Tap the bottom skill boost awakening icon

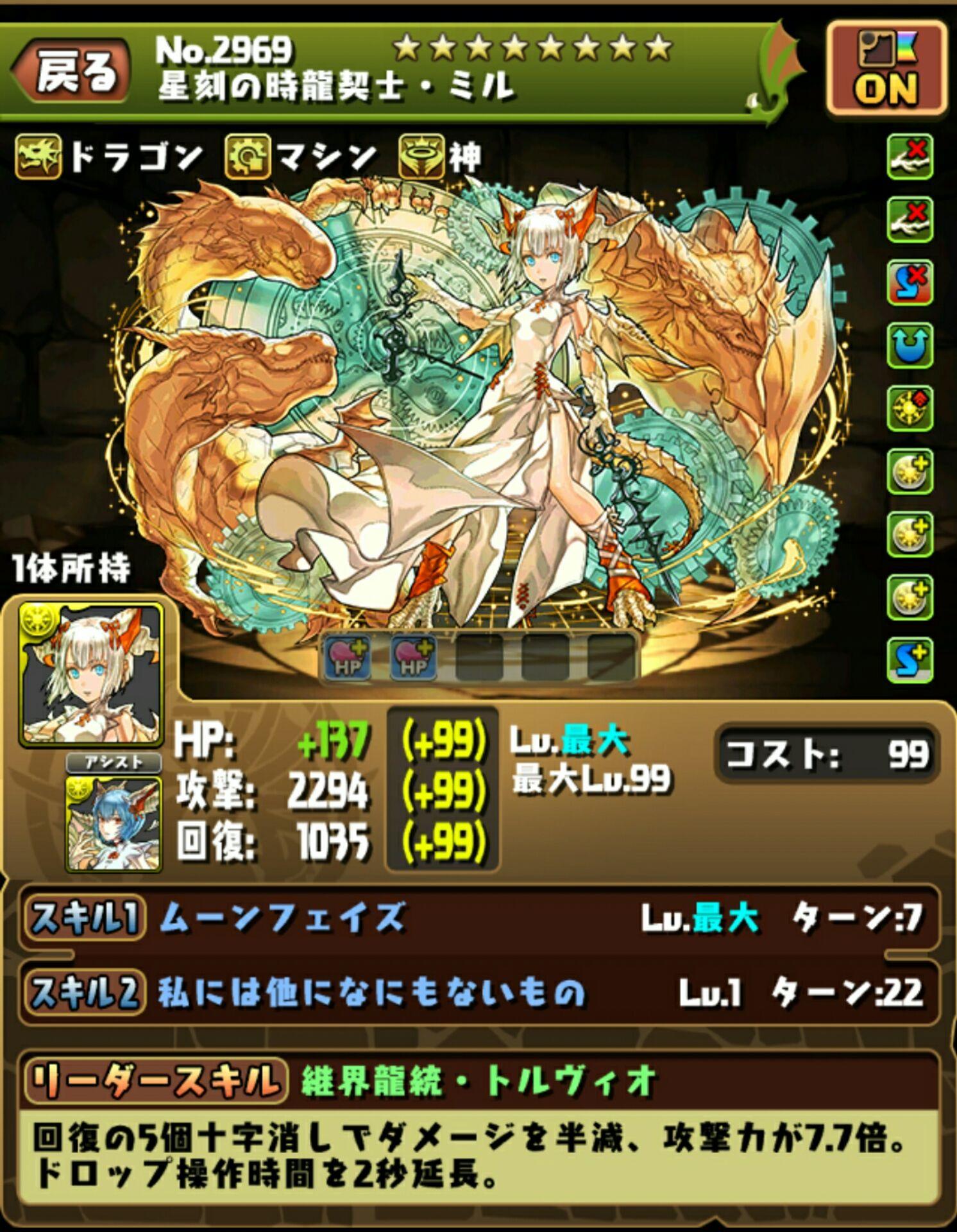click(x=910, y=660)
